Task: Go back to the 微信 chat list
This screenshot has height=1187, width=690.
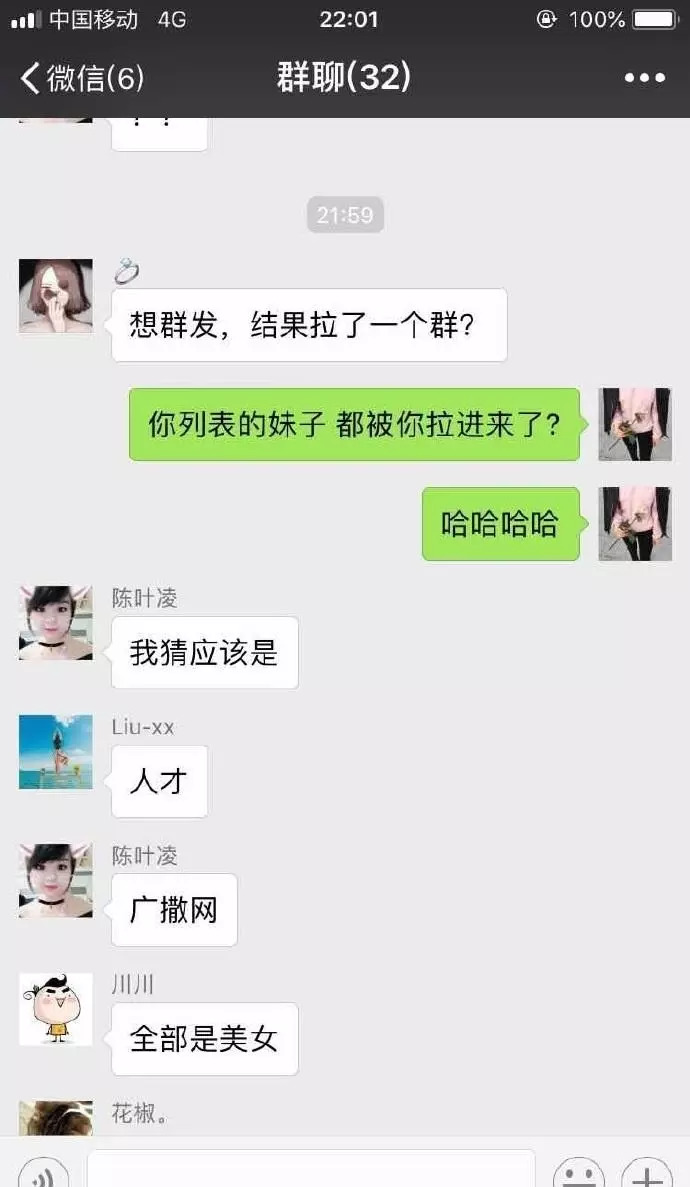Action: (82, 78)
